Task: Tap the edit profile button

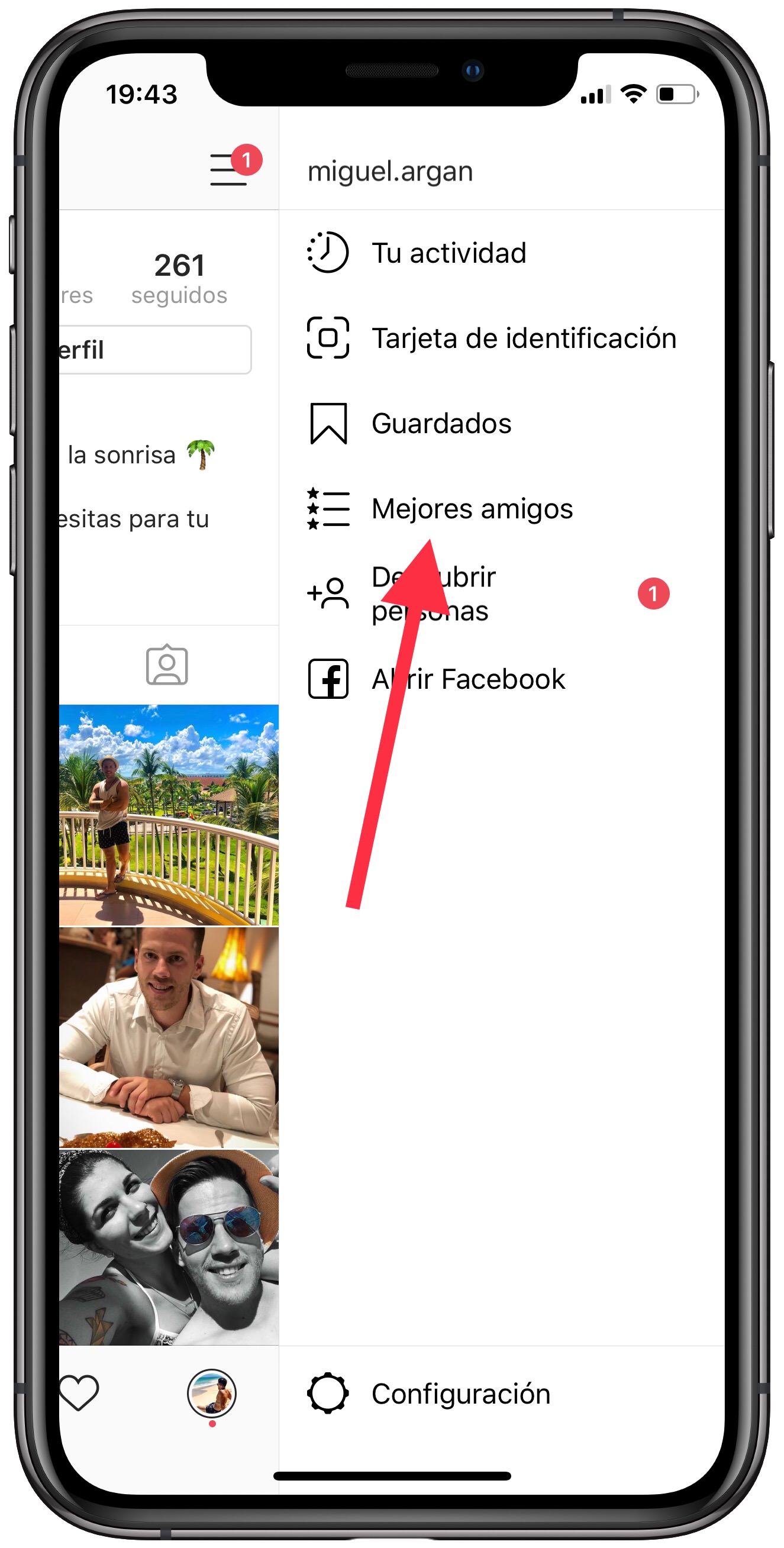Action: click(x=154, y=350)
